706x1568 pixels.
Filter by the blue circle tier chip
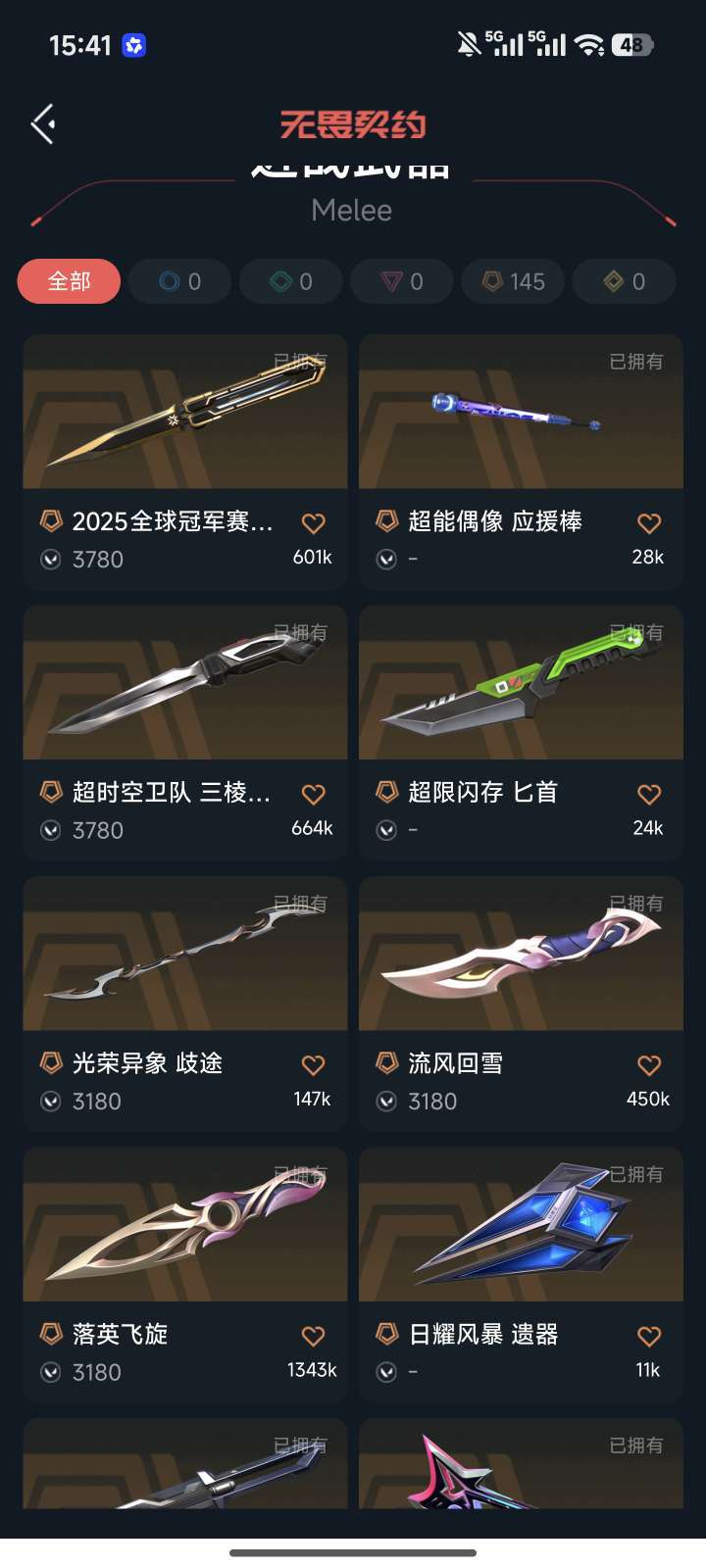pos(179,281)
